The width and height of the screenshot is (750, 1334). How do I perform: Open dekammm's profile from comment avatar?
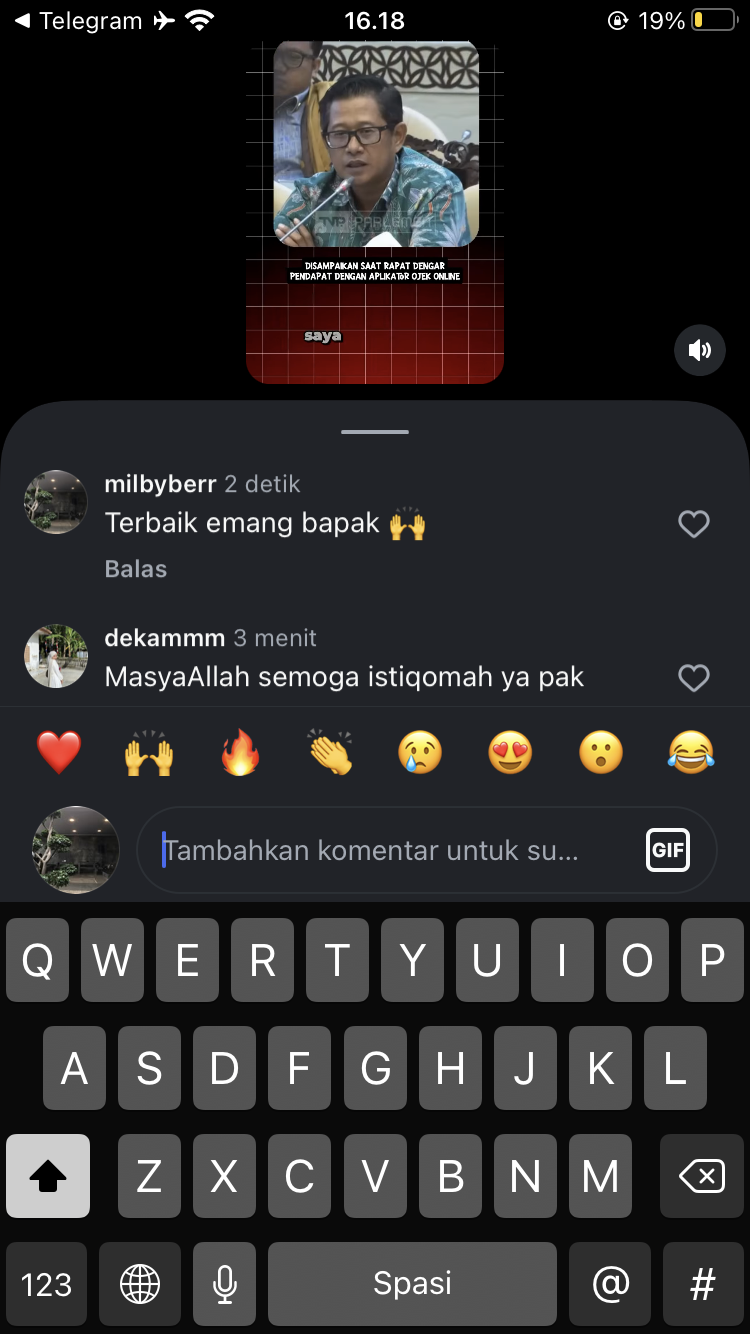(x=56, y=656)
